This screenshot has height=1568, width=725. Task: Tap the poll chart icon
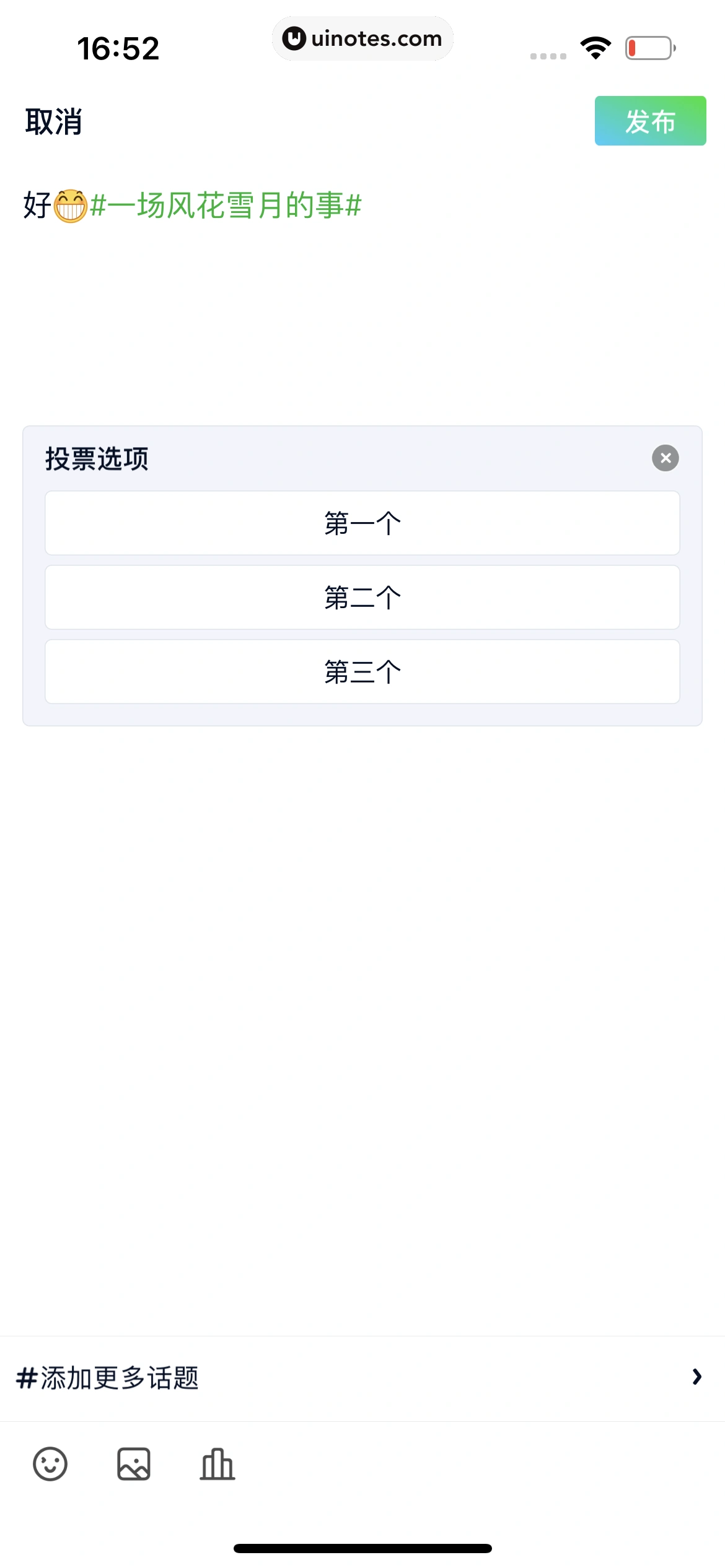tap(217, 1465)
